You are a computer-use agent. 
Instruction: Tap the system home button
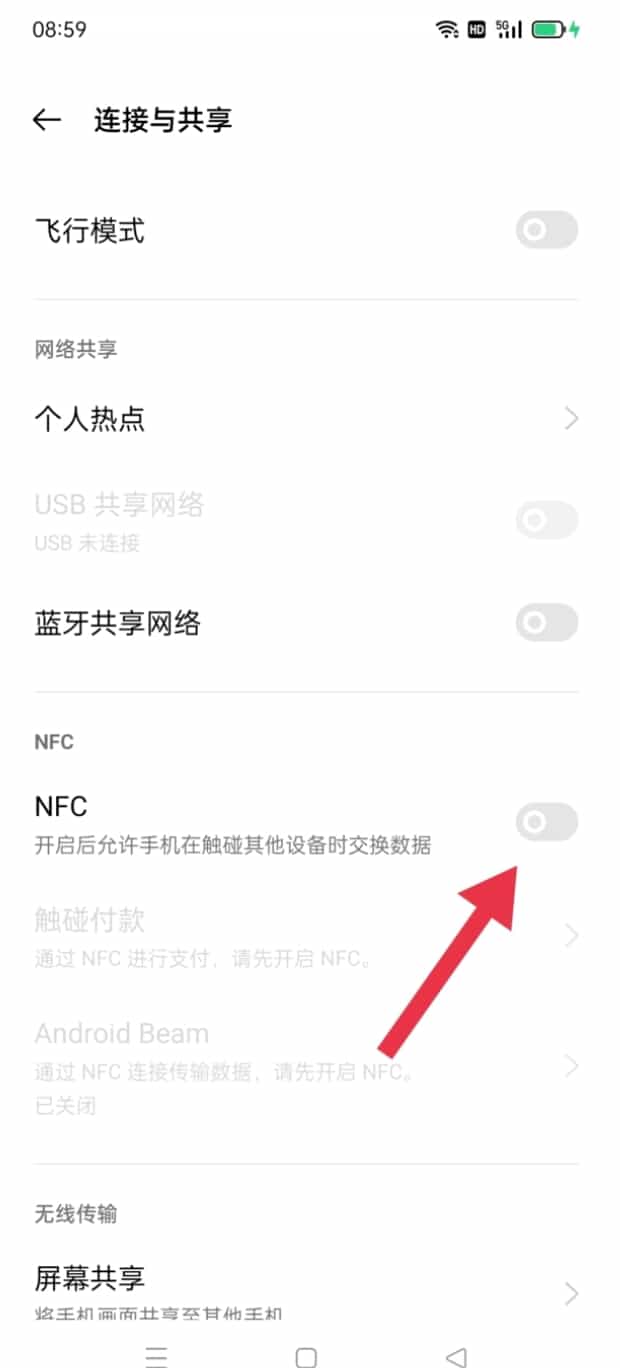coord(306,1356)
